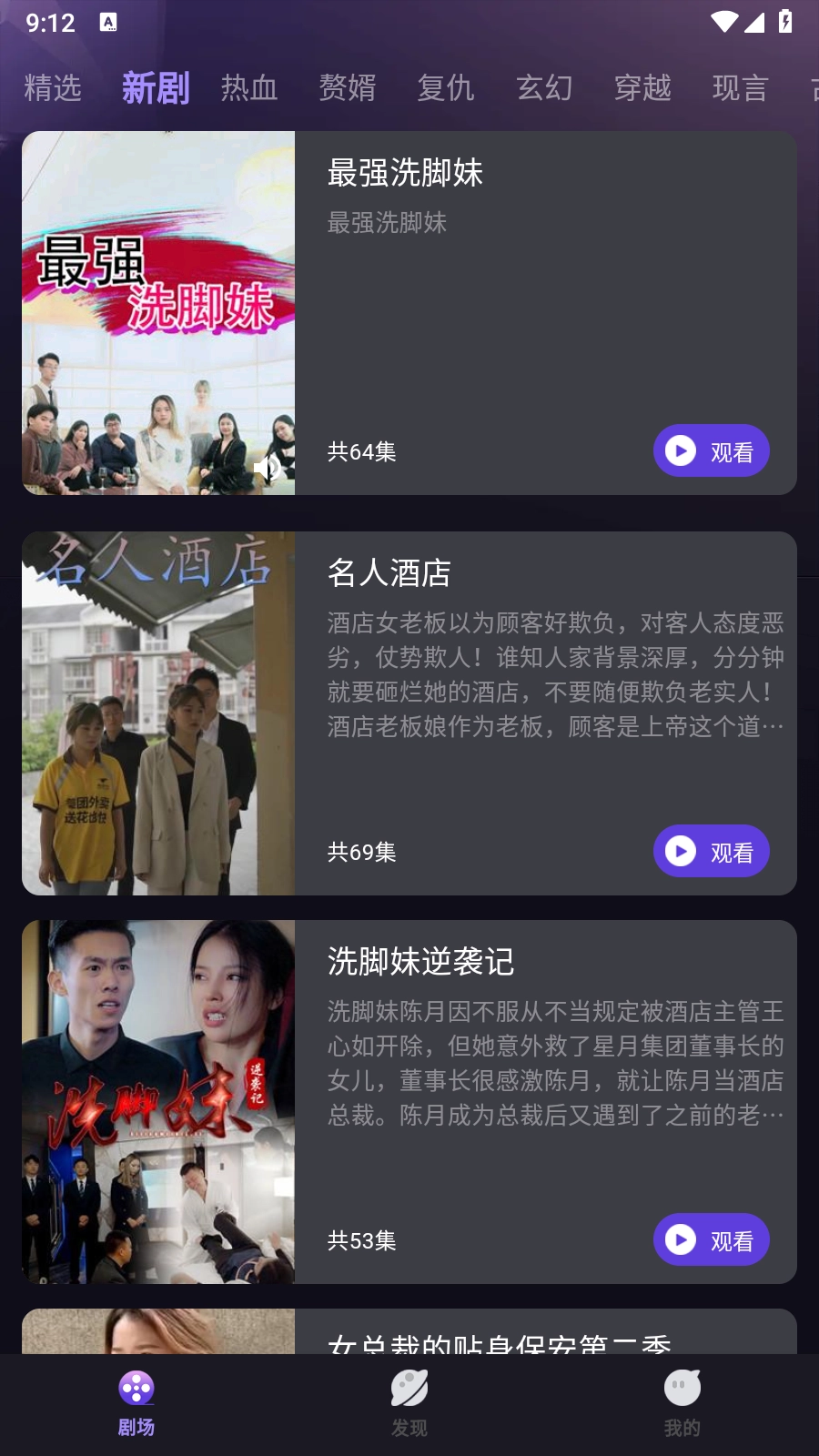Select the 热血 category tab
The height and width of the screenshot is (1456, 819).
tap(249, 88)
